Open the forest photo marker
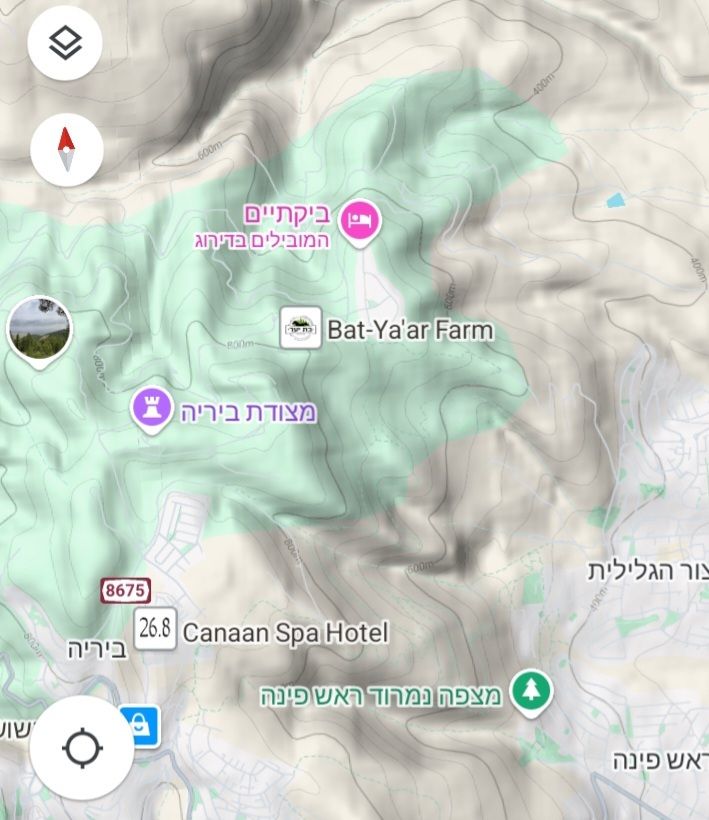Viewport: 709px width, 820px height. (x=40, y=329)
